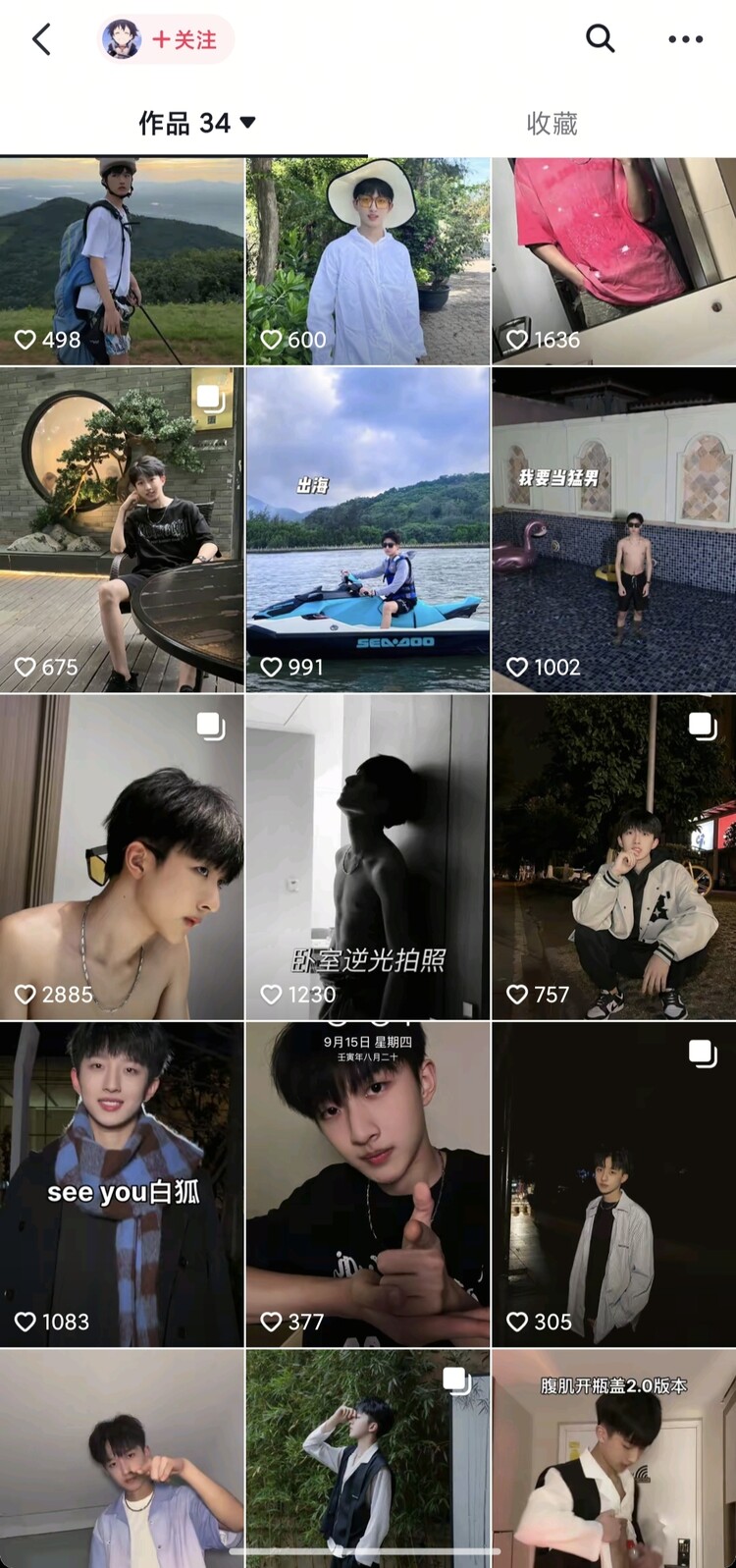Open the post with 675 likes
This screenshot has height=1568, width=736.
click(122, 530)
